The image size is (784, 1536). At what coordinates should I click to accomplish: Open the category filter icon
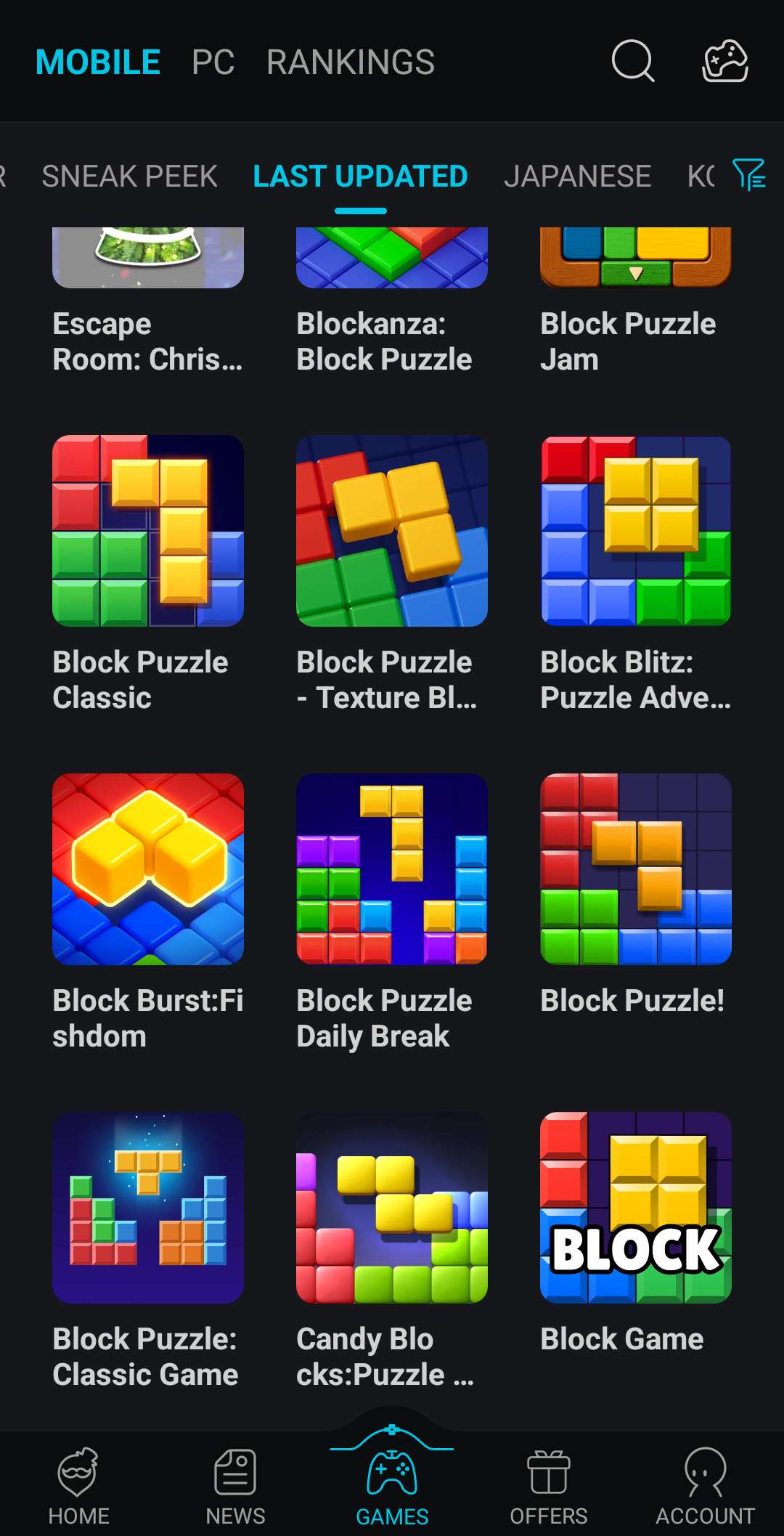tap(748, 175)
